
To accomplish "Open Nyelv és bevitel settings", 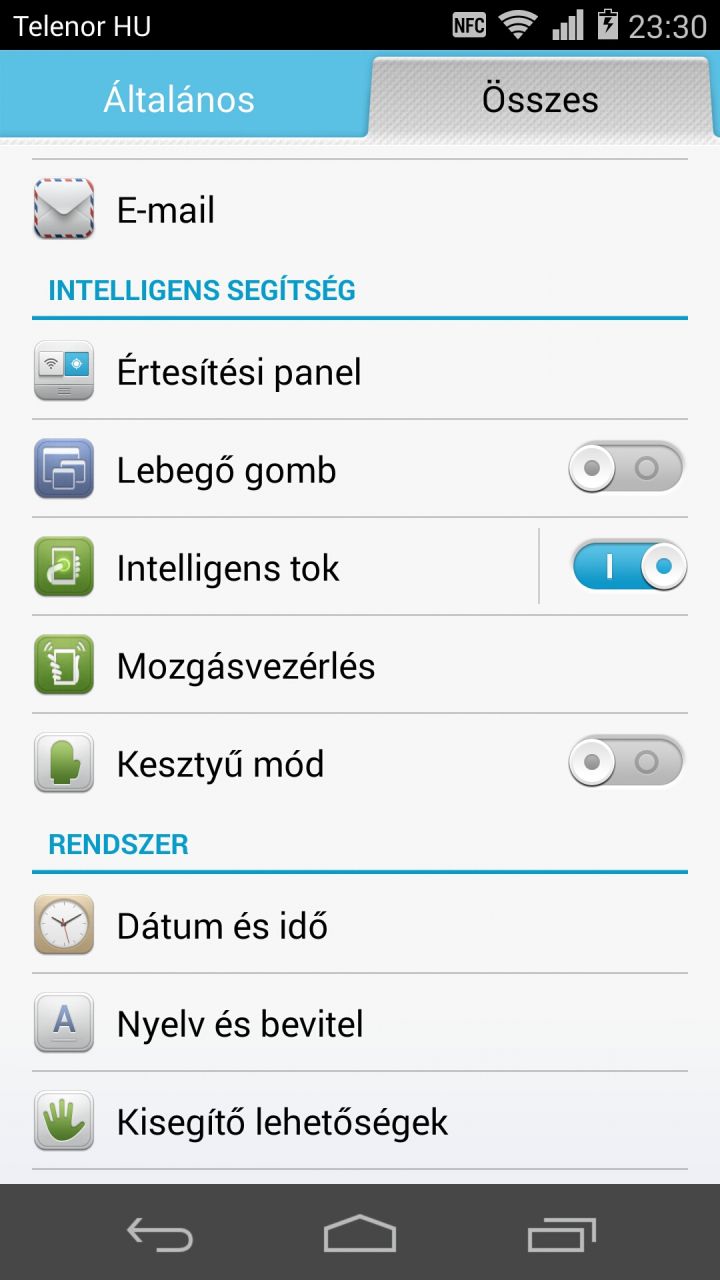I will 360,1023.
